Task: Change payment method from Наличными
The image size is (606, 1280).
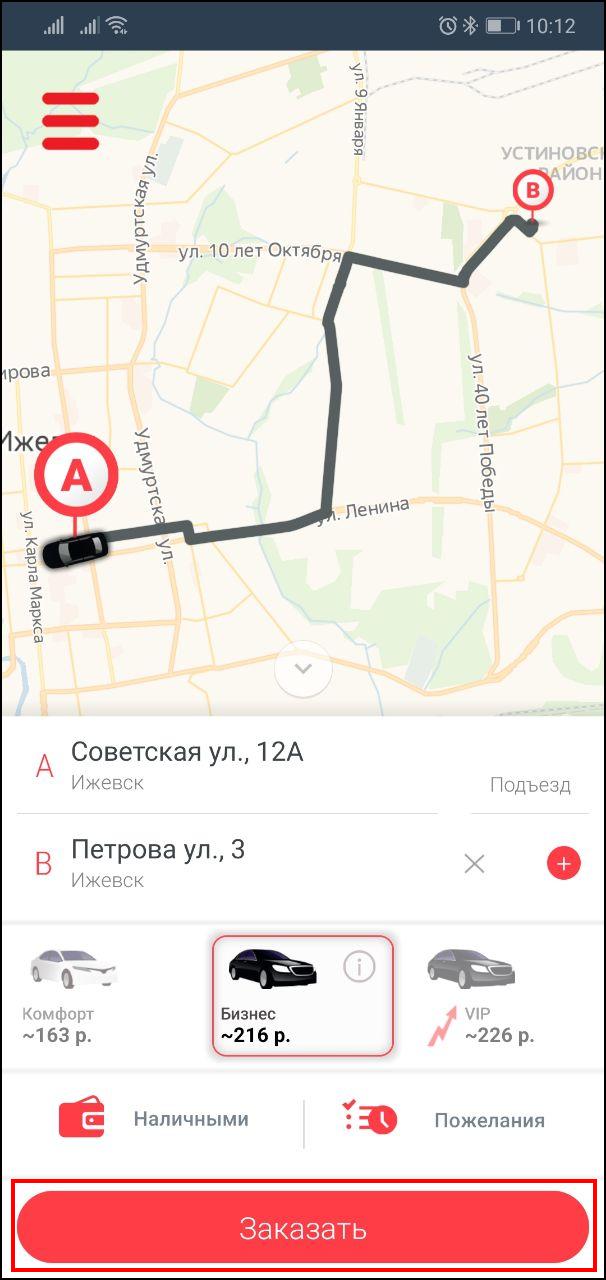Action: pyautogui.click(x=155, y=1119)
